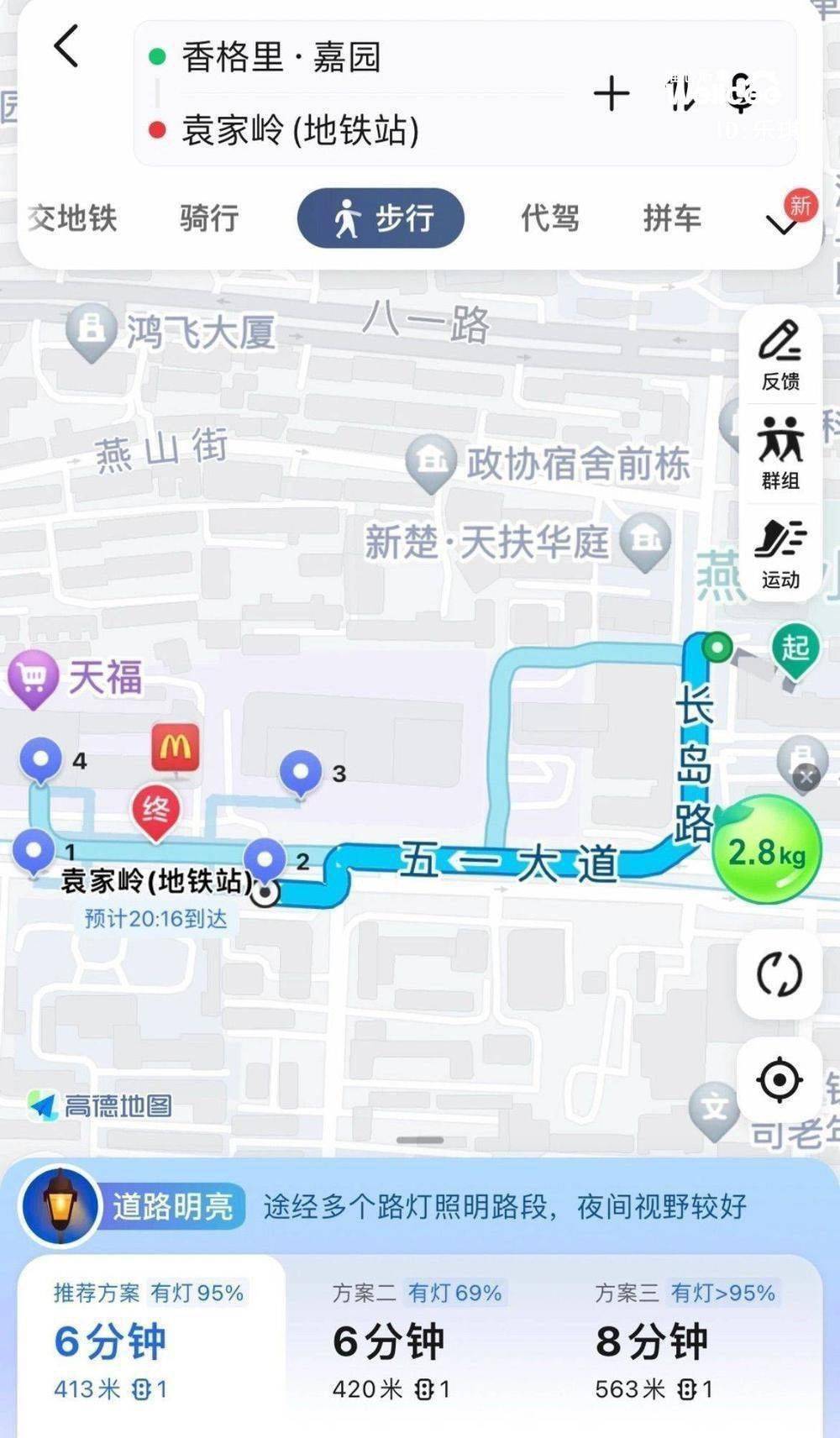Choose 方案二 with 420米 distance
The width and height of the screenshot is (840, 1438).
[x=417, y=1343]
